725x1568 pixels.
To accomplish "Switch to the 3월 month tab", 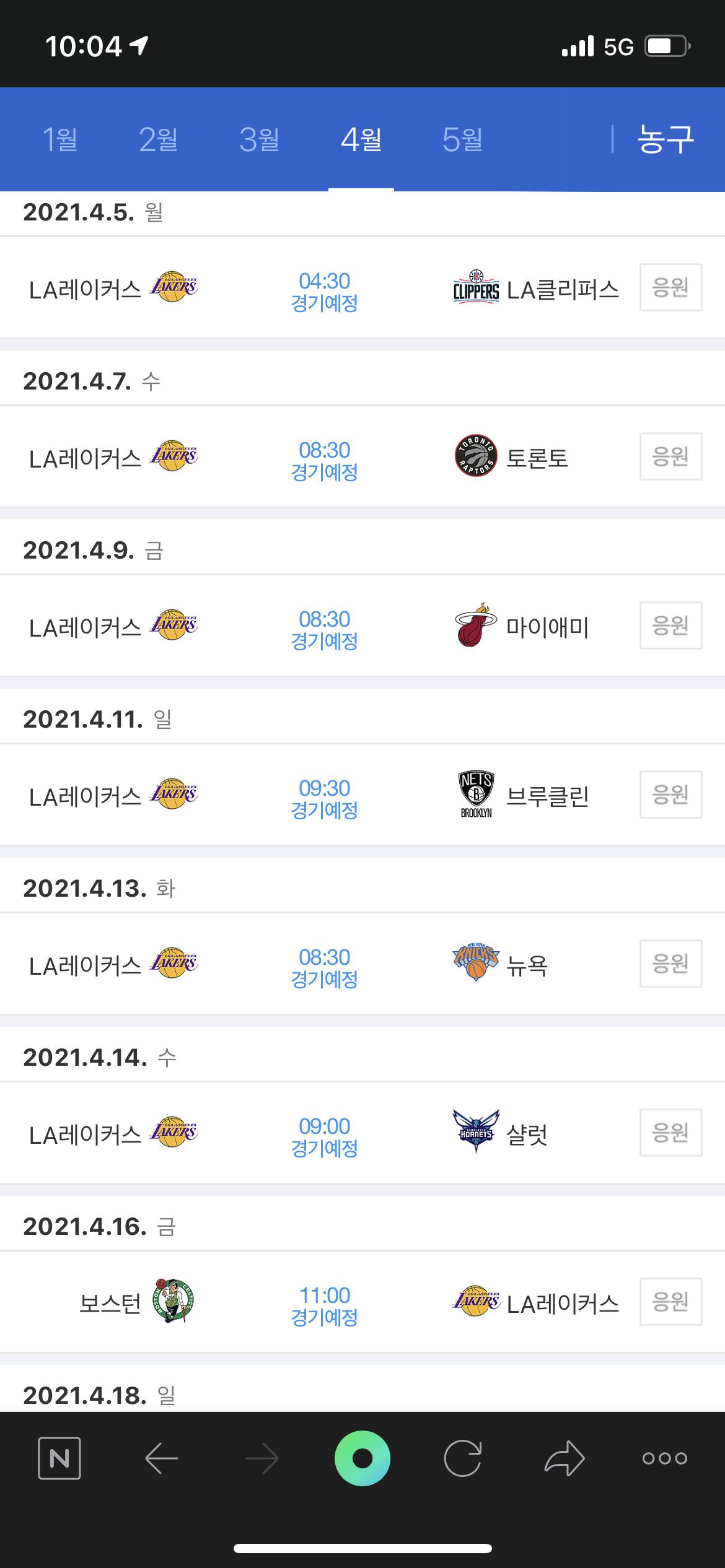I will point(259,139).
